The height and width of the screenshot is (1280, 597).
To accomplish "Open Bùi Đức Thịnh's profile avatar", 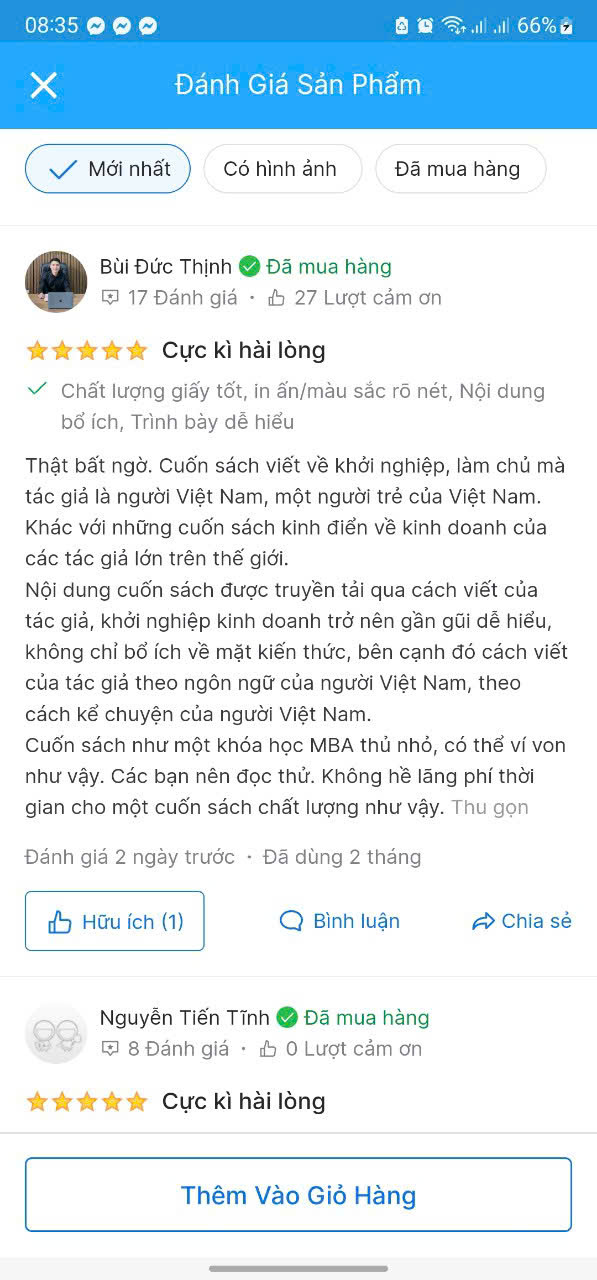I will [56, 282].
